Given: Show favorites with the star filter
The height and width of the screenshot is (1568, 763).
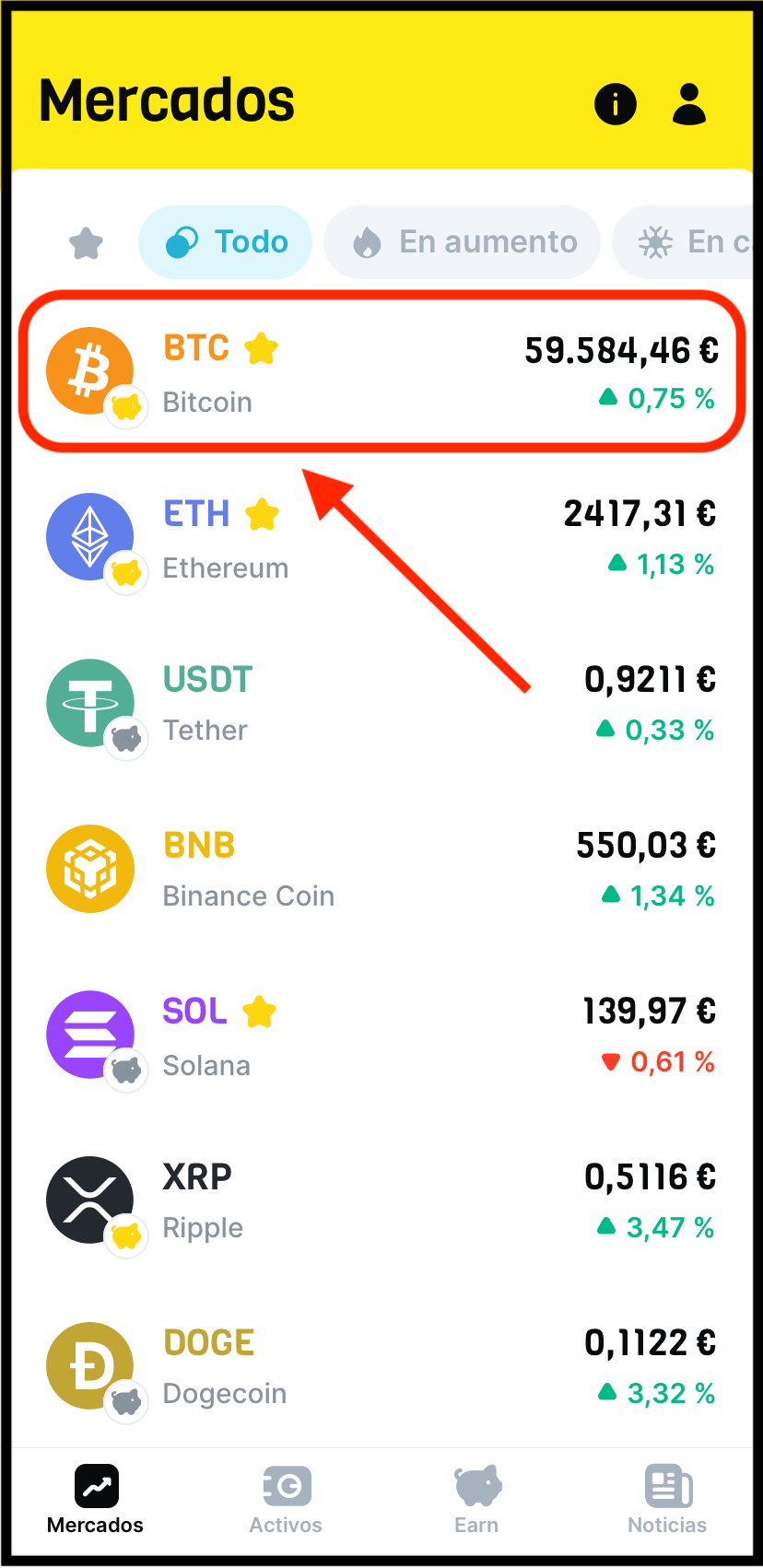Looking at the screenshot, I should pos(86,243).
